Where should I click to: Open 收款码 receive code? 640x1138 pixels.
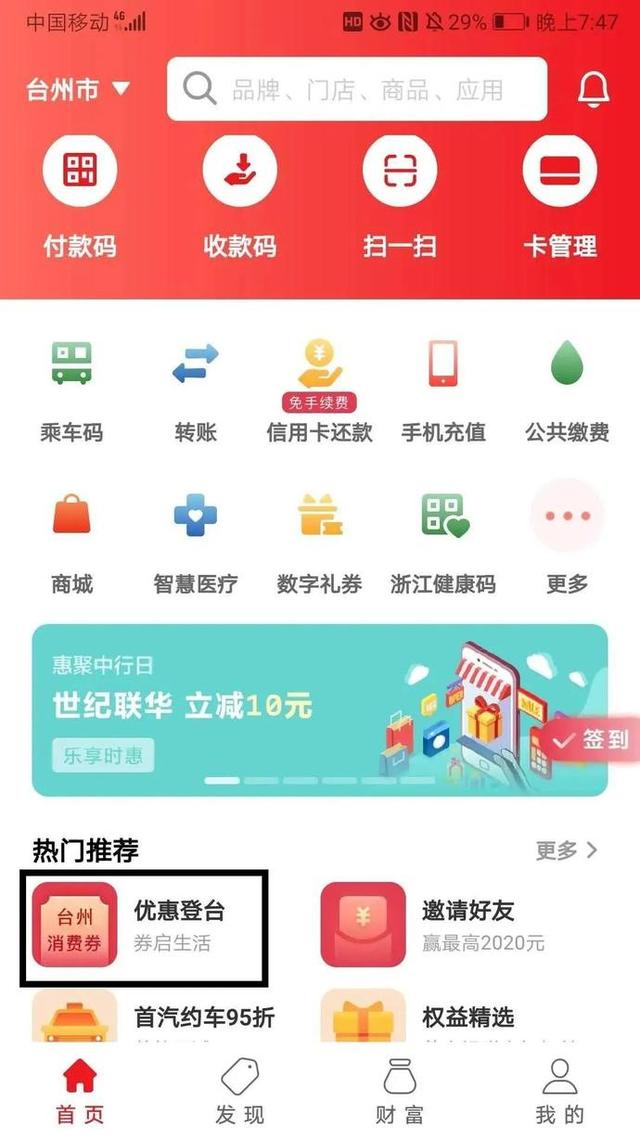pos(239,200)
